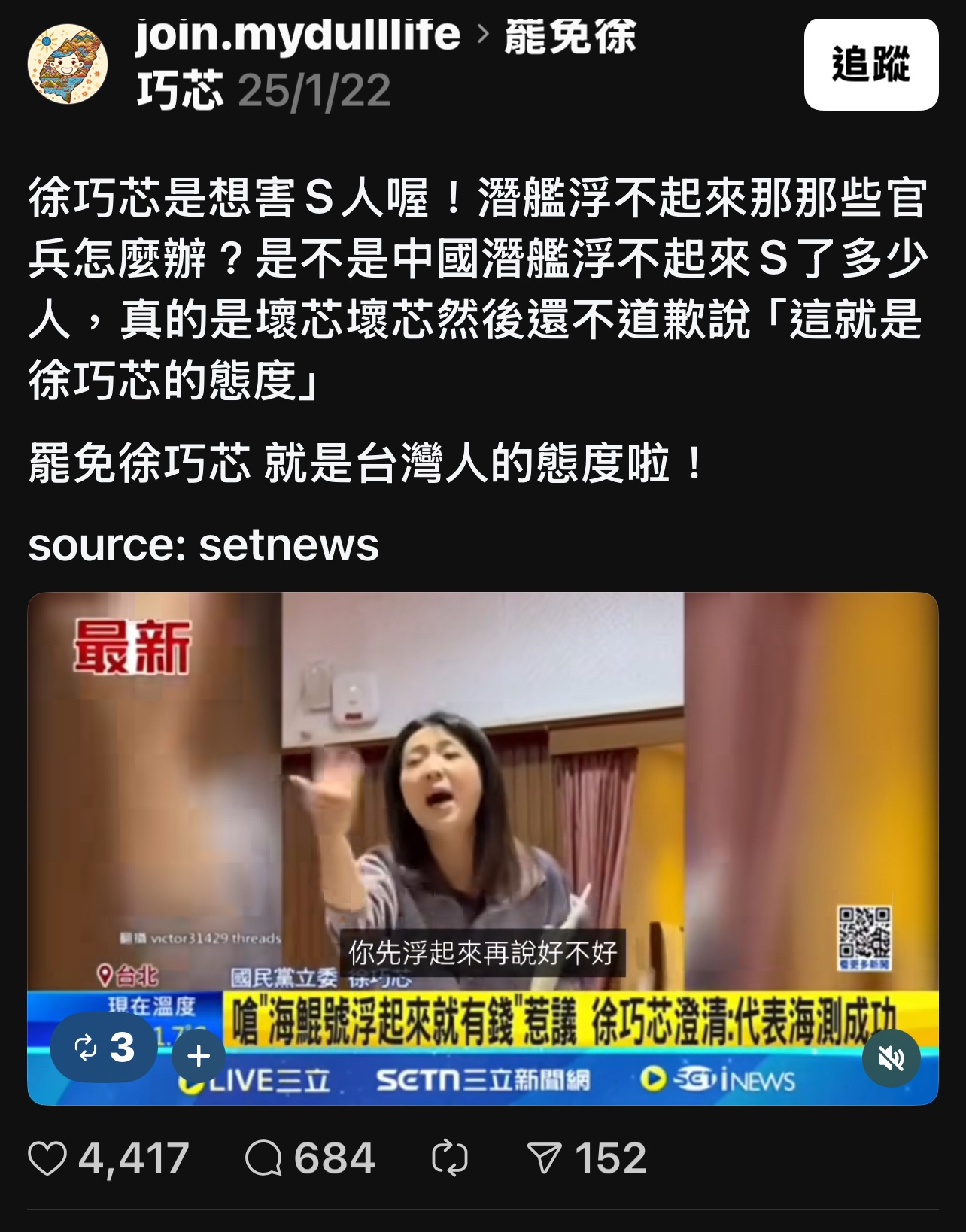This screenshot has height=1232, width=966.
Task: Open the 罷免徐巧芯 topic tag
Action: click(x=570, y=36)
